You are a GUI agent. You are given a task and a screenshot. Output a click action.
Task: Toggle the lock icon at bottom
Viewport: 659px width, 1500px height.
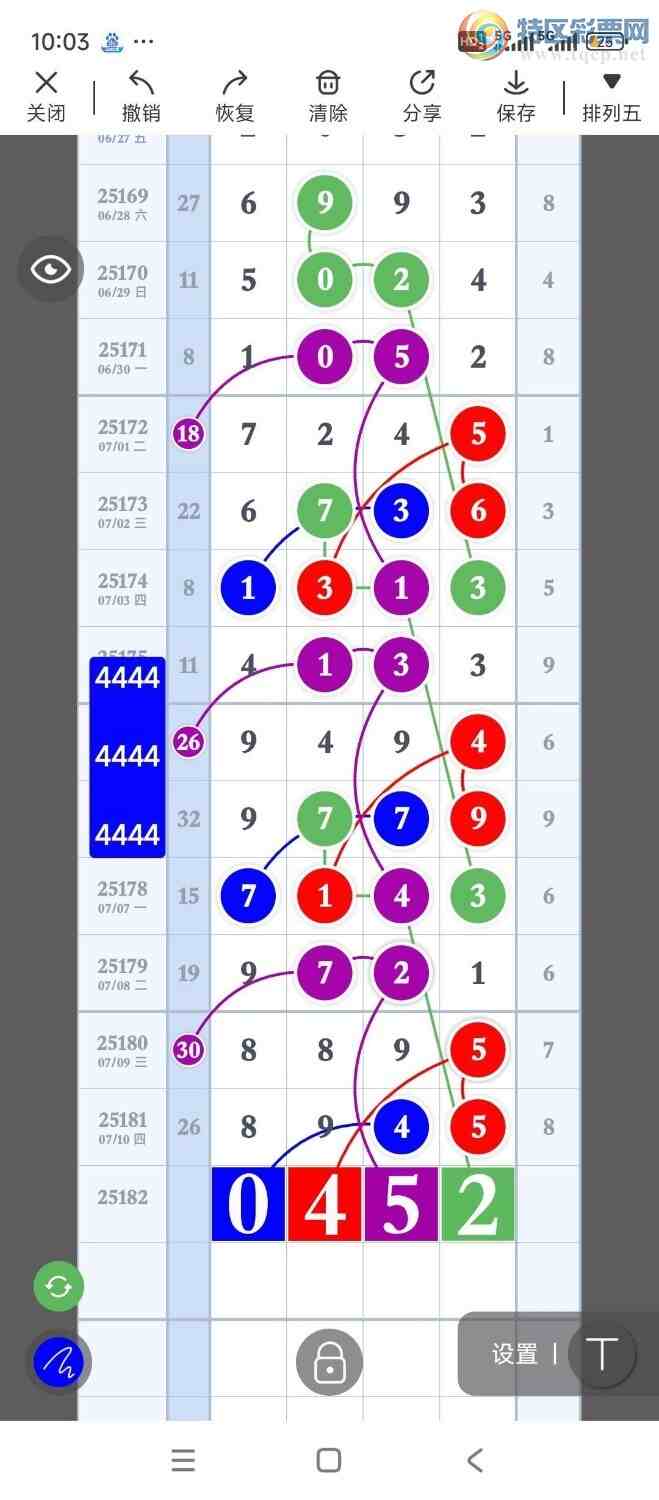(x=329, y=1361)
